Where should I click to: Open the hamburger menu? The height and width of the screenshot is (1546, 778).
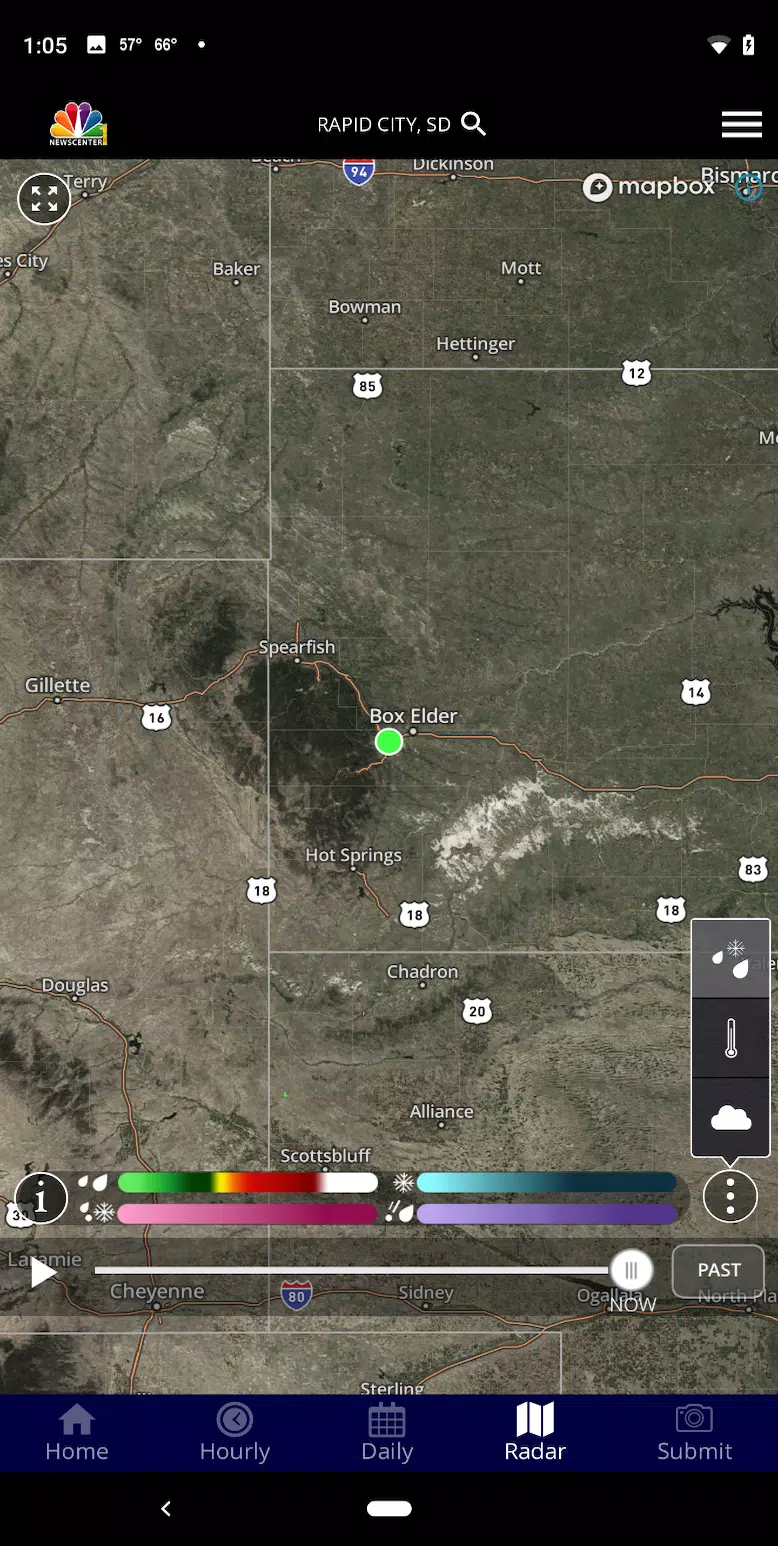click(x=741, y=124)
